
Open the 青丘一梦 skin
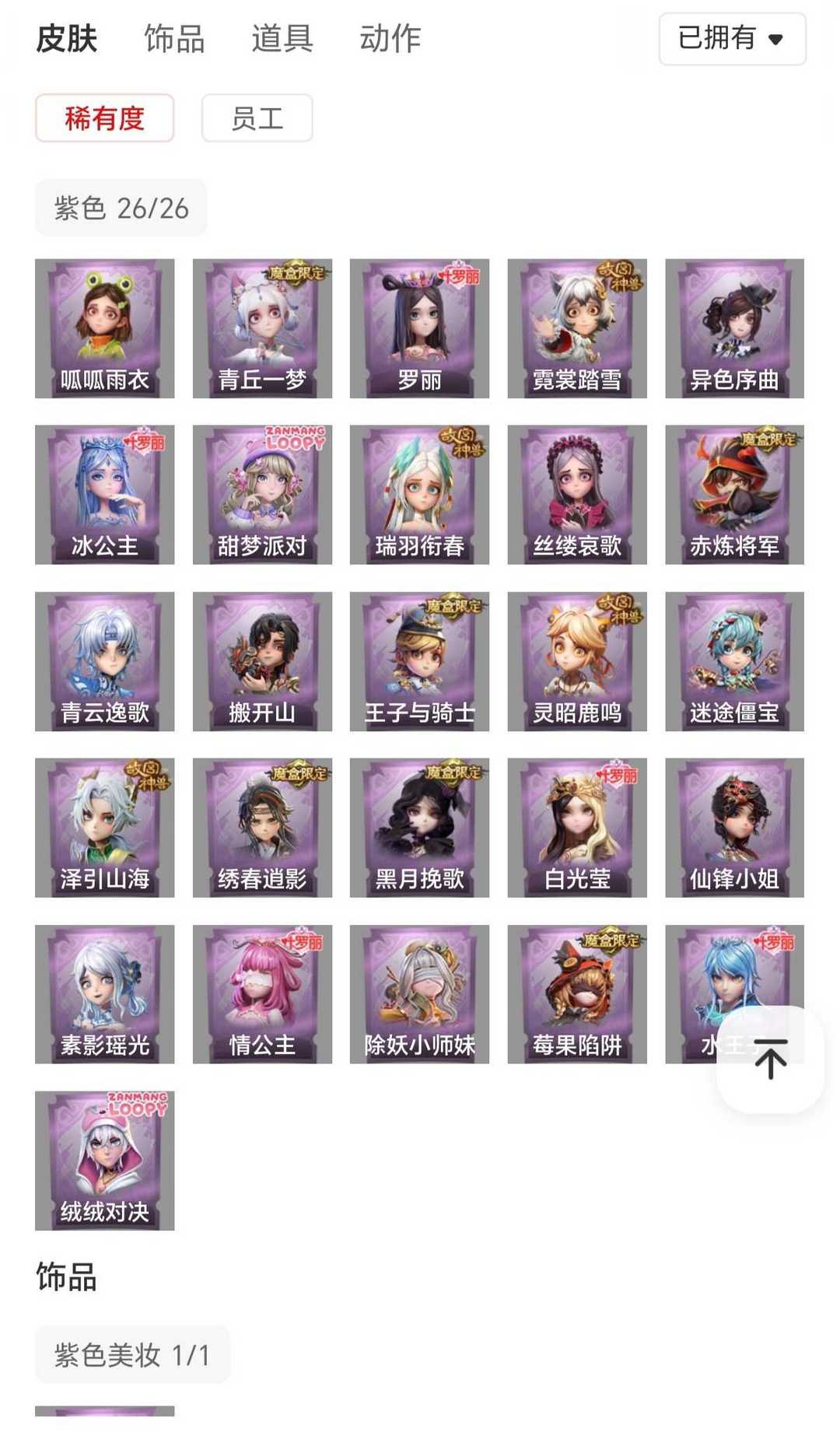tap(263, 327)
